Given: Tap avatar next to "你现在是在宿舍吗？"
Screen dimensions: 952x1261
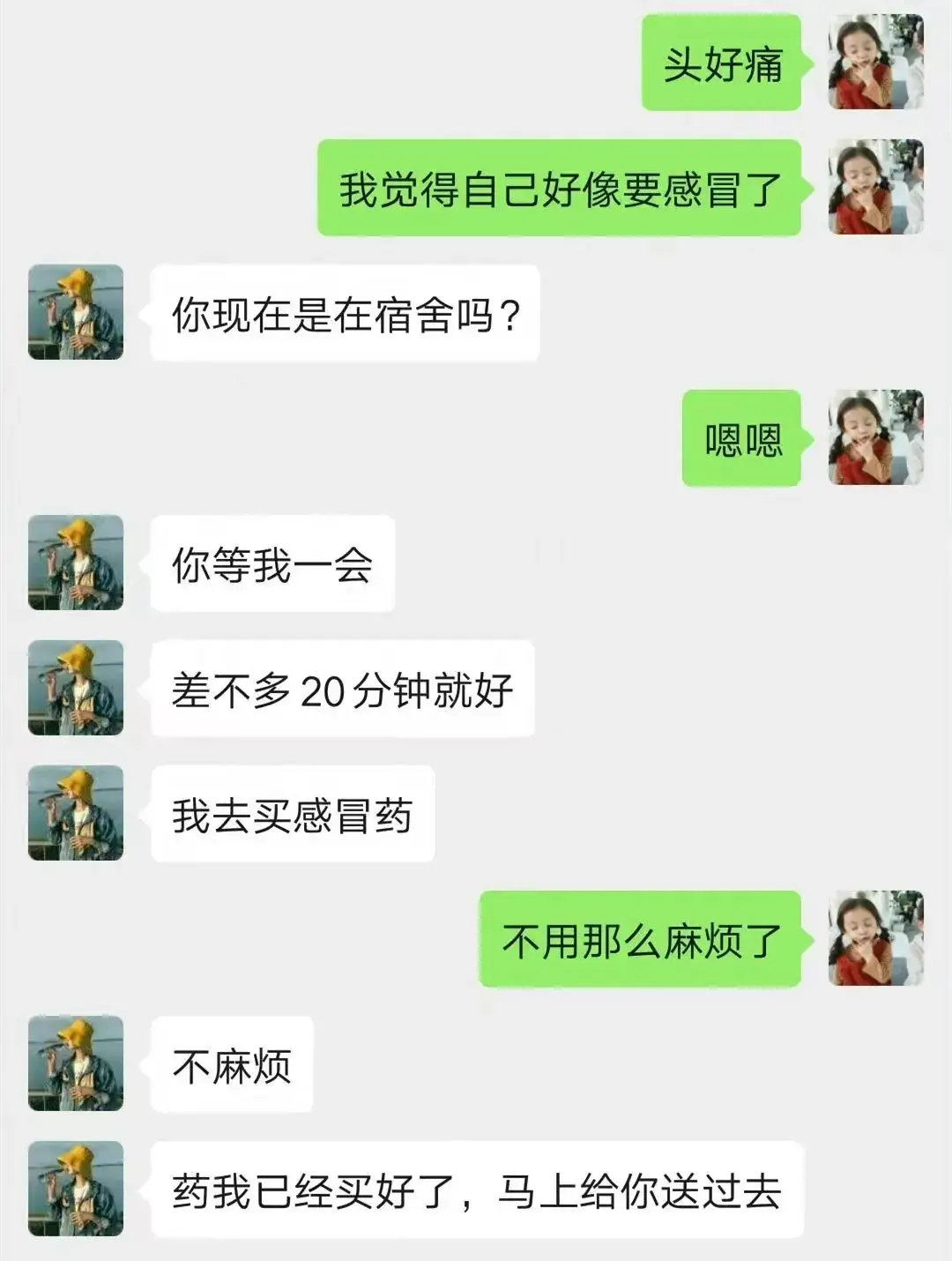Looking at the screenshot, I should click(76, 312).
